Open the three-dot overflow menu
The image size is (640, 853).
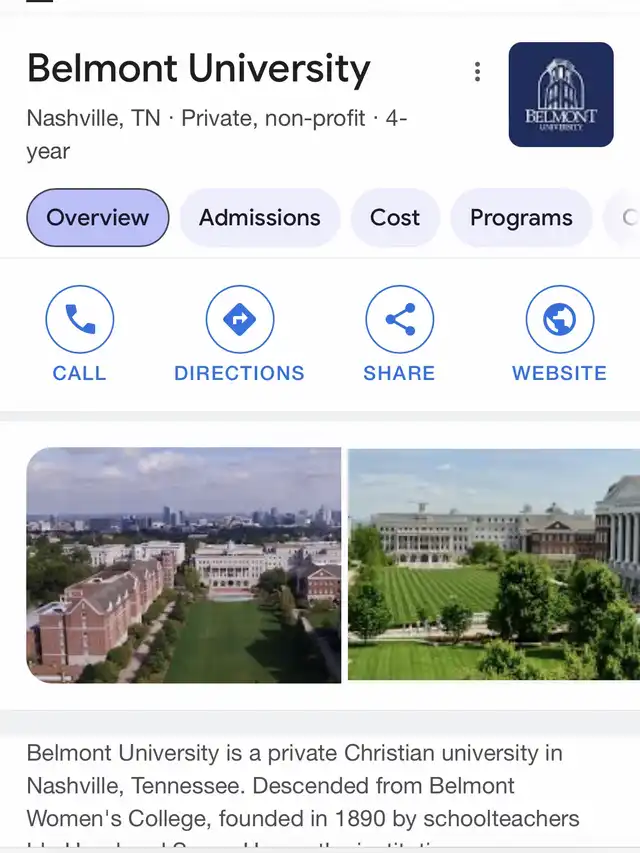click(477, 72)
